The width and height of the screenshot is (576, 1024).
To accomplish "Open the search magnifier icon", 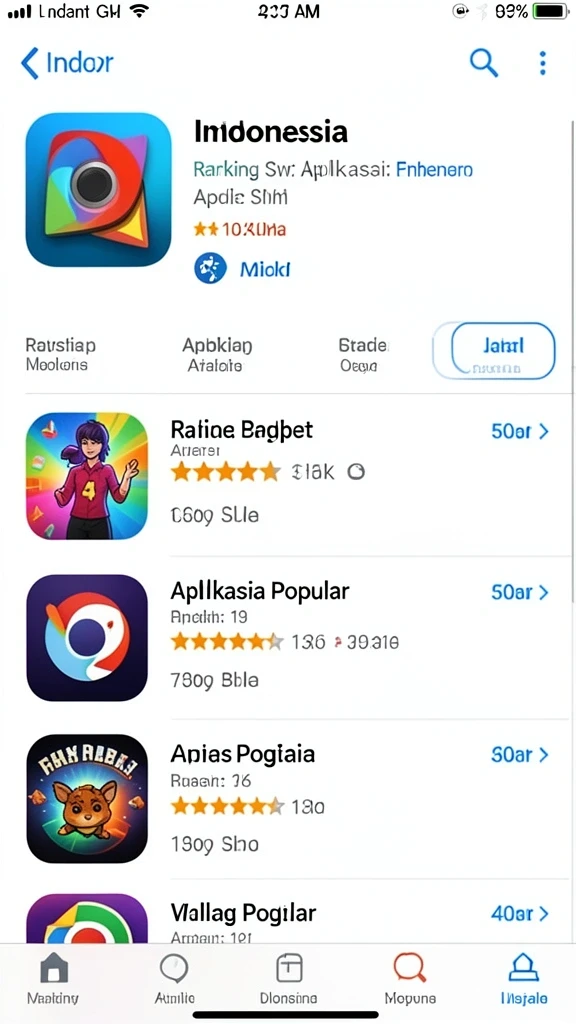I will click(x=484, y=63).
